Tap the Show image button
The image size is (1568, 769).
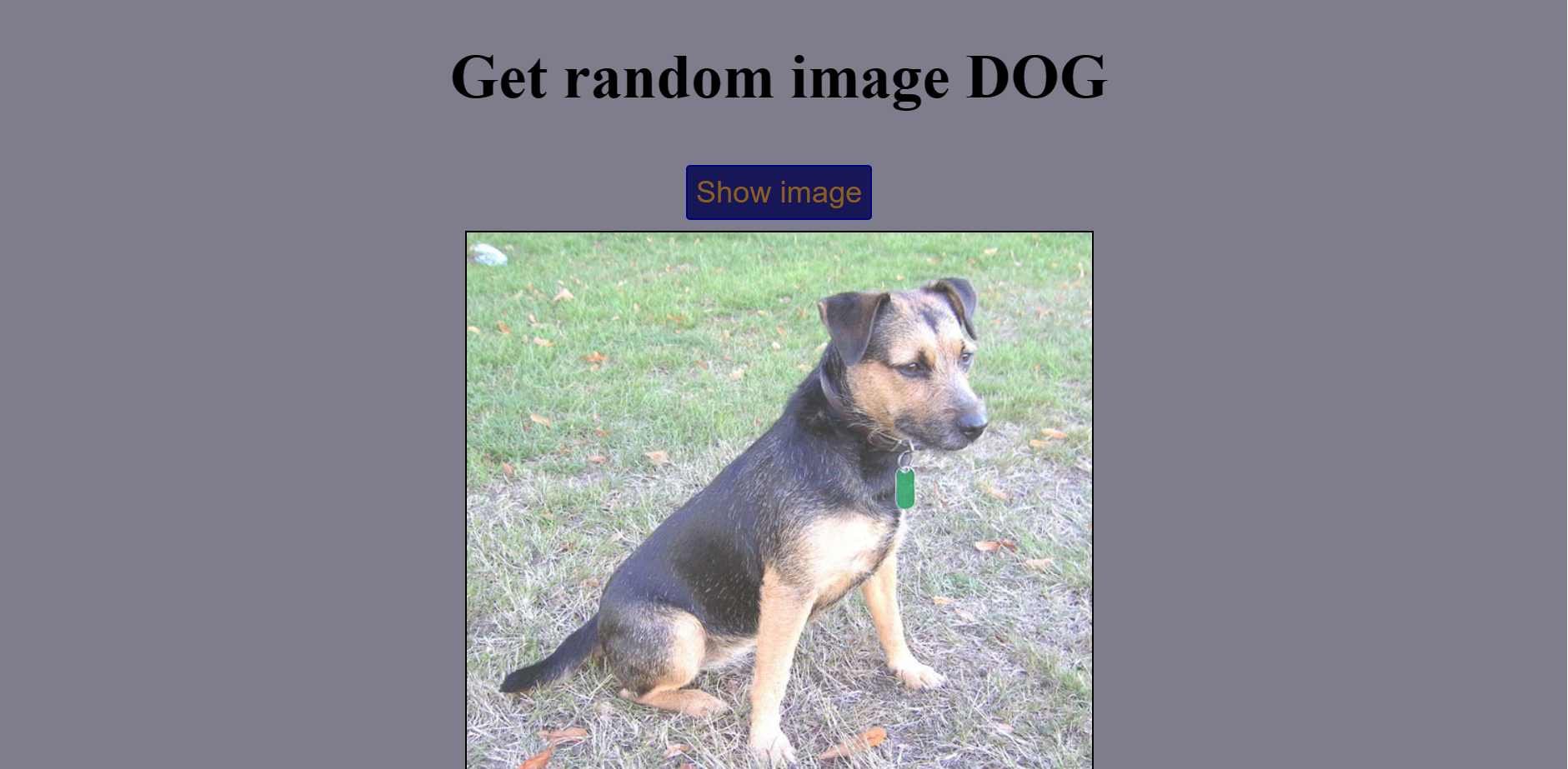pyautogui.click(x=779, y=192)
